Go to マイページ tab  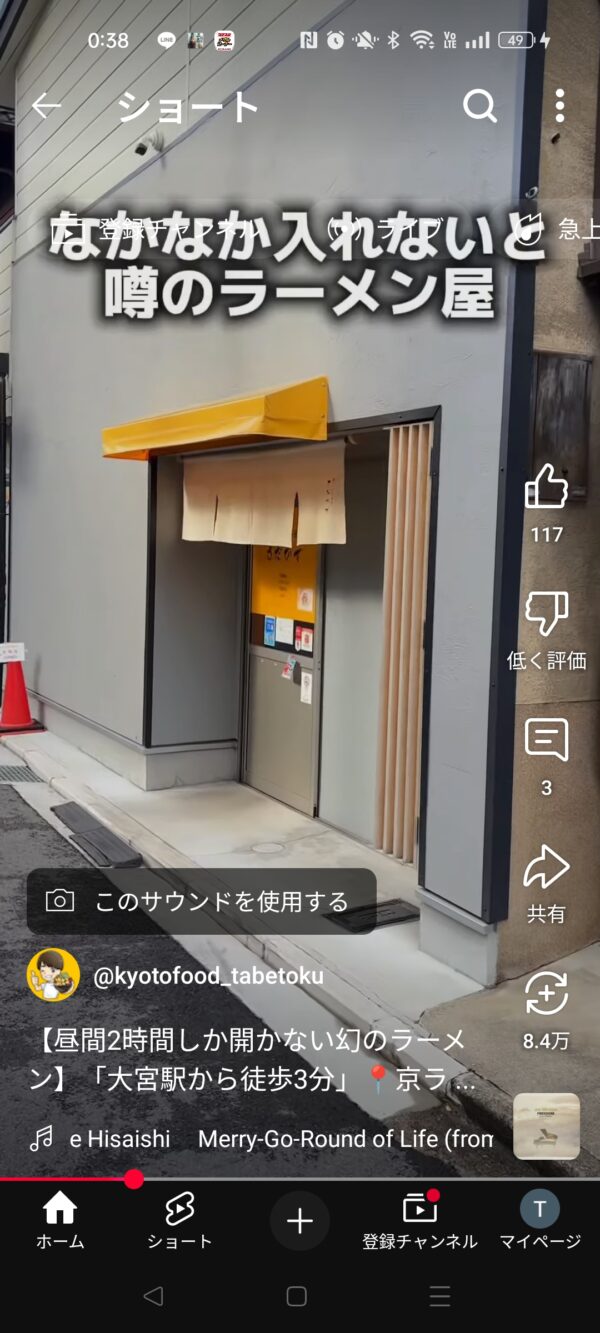click(540, 1221)
